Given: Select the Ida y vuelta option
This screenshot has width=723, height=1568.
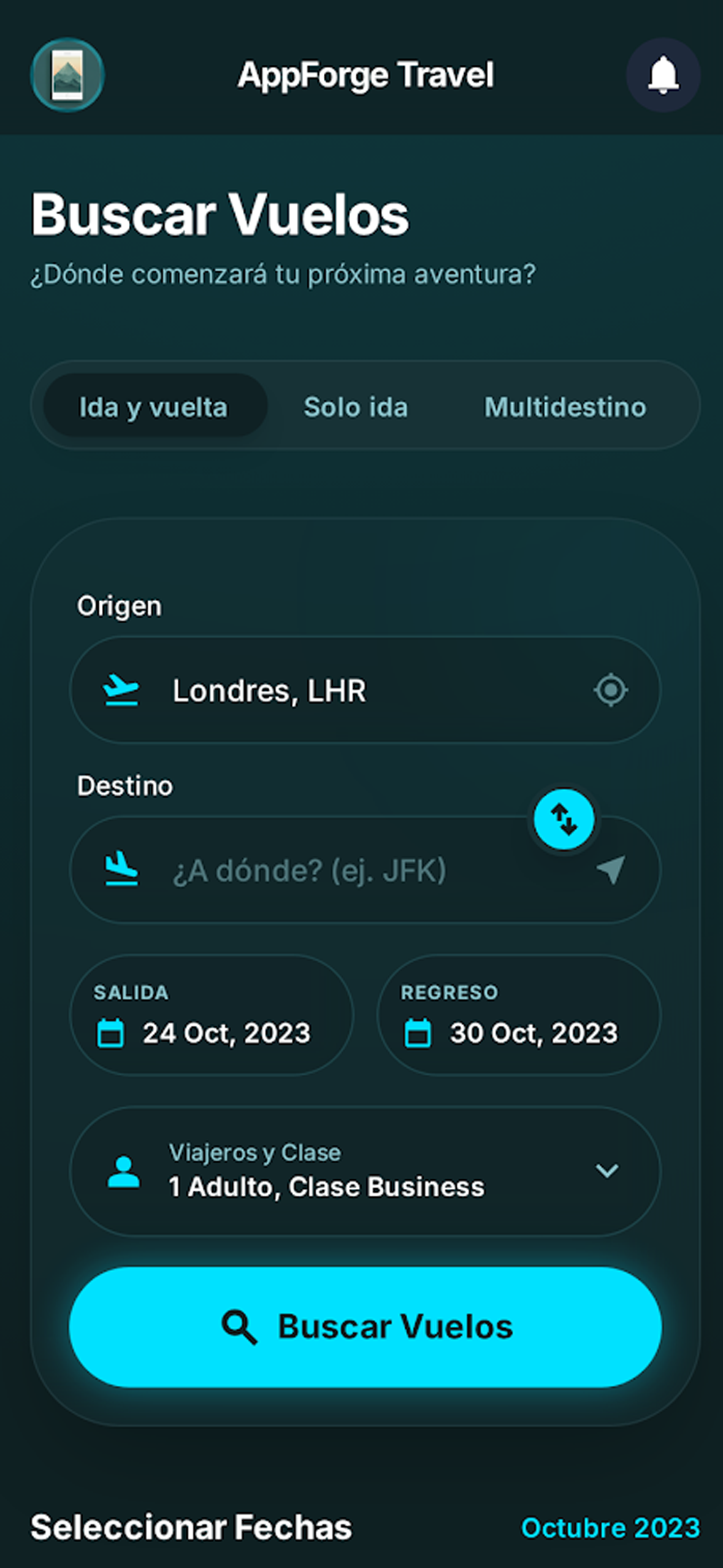Looking at the screenshot, I should click(153, 406).
